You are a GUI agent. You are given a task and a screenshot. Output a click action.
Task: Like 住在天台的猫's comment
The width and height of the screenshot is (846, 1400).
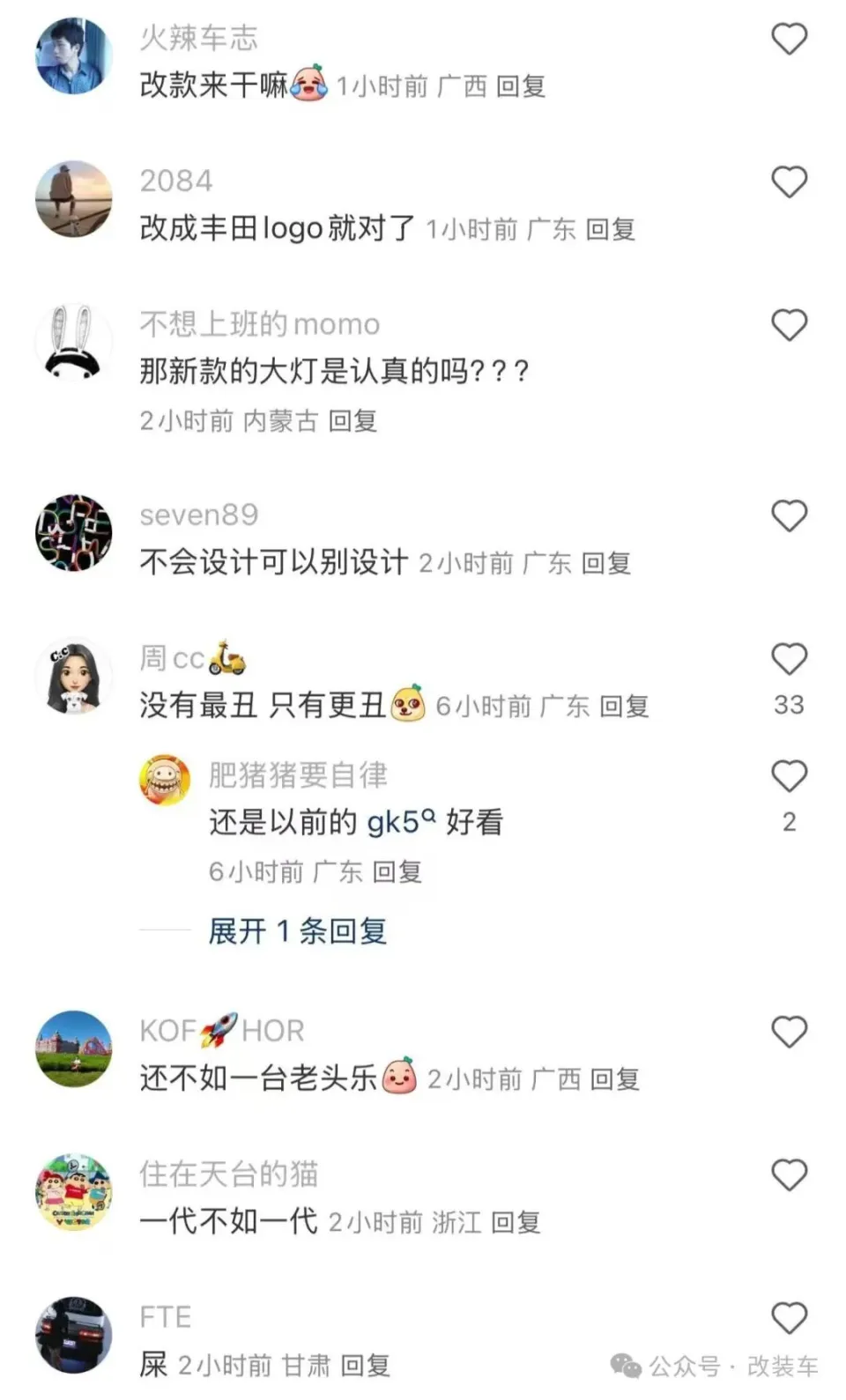coord(789,1175)
